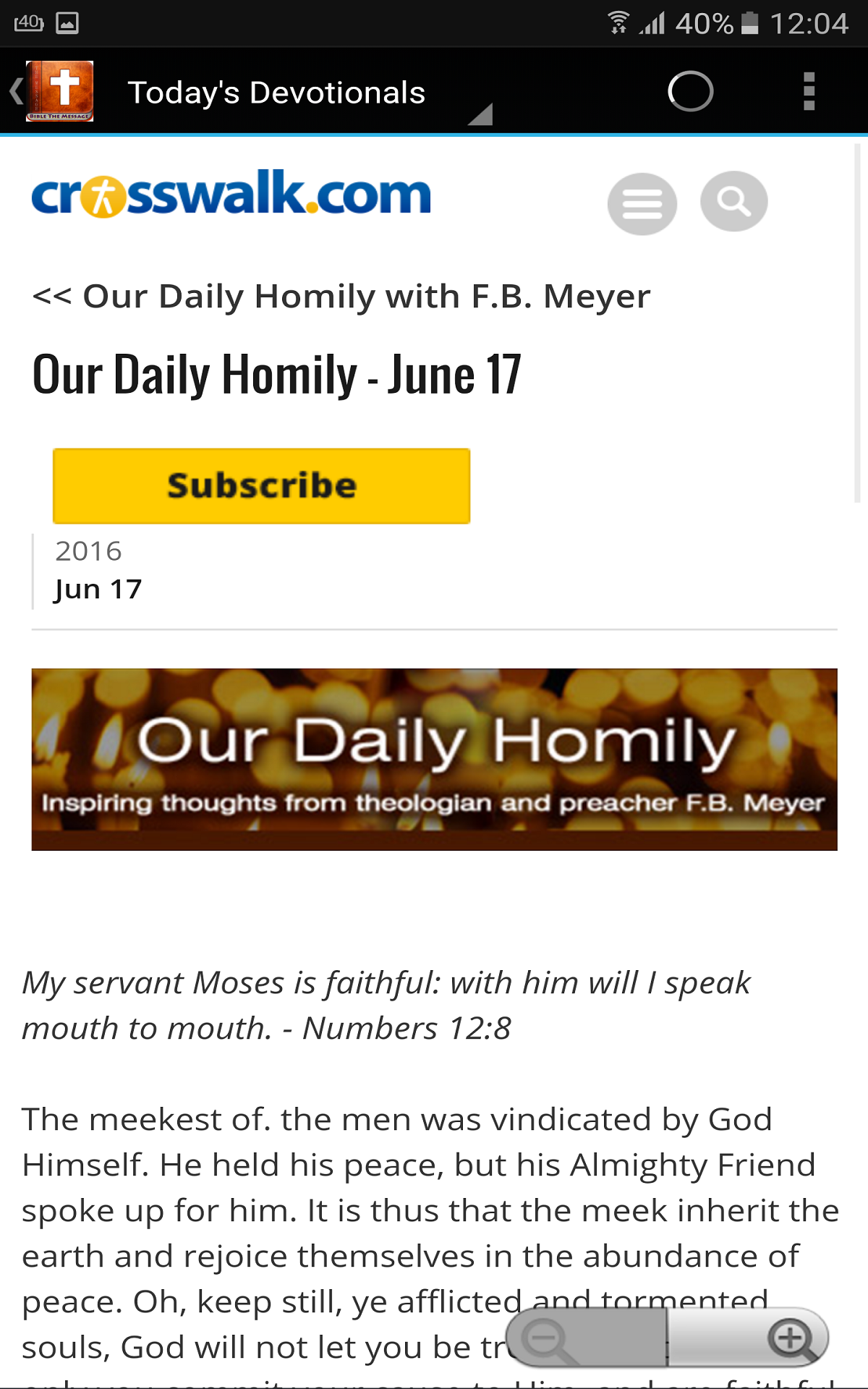Open the crosswalk.com hamburger menu
The image size is (868, 1389).
[x=642, y=204]
